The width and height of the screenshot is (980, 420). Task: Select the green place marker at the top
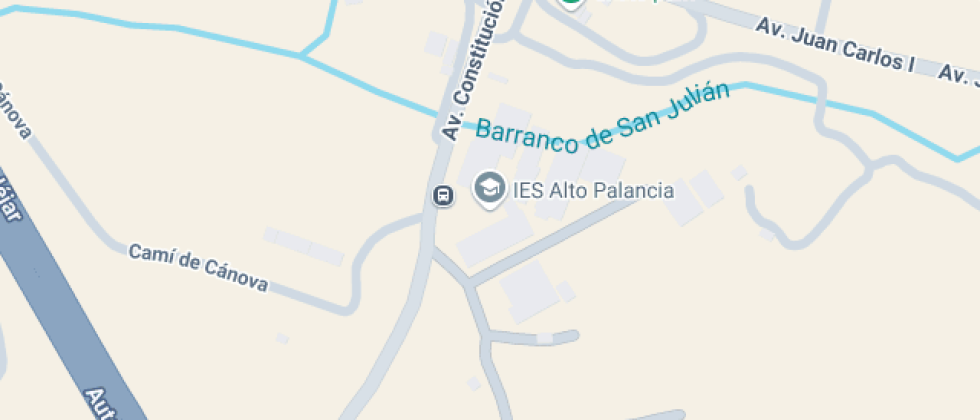[x=571, y=3]
